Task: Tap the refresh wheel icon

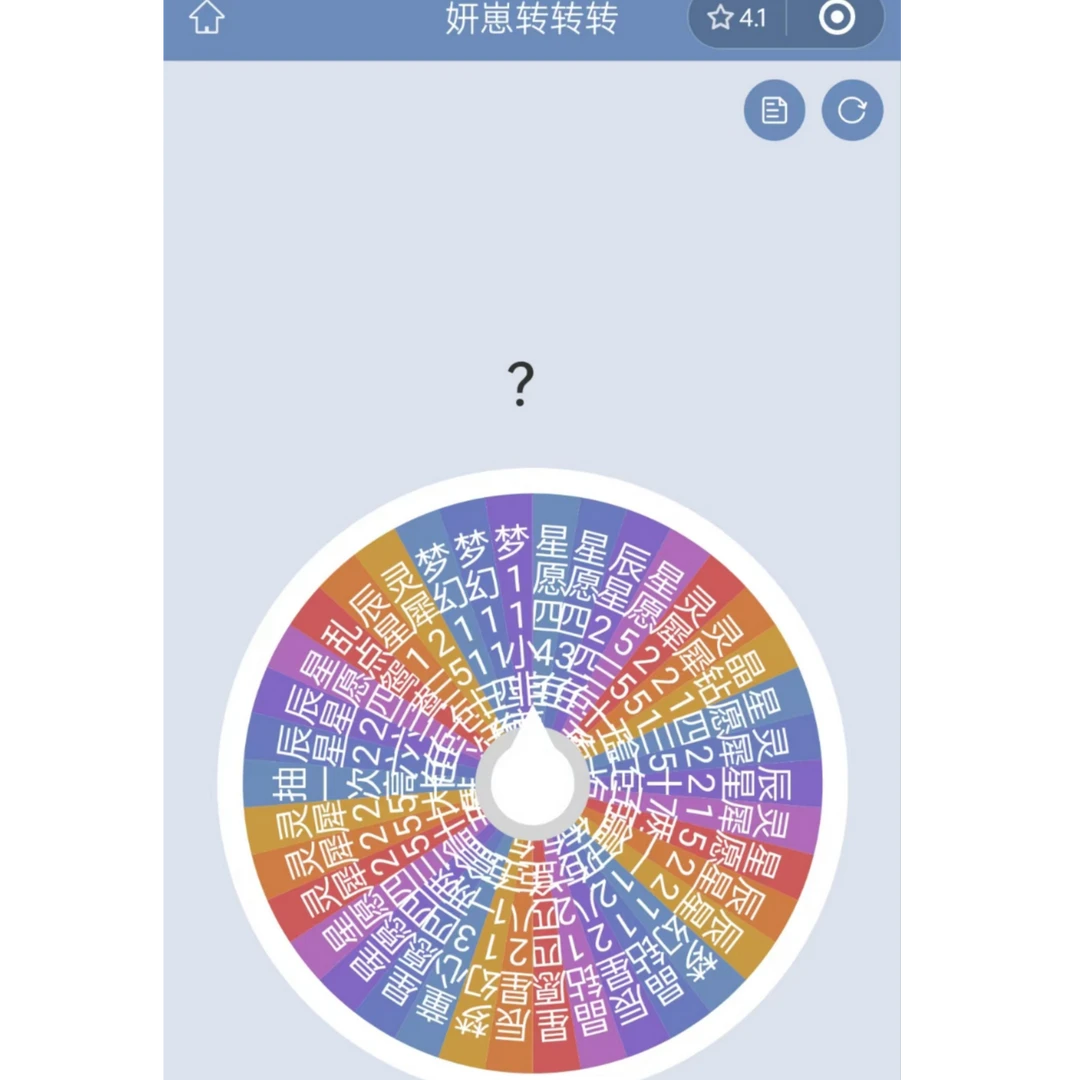Action: 852,110
